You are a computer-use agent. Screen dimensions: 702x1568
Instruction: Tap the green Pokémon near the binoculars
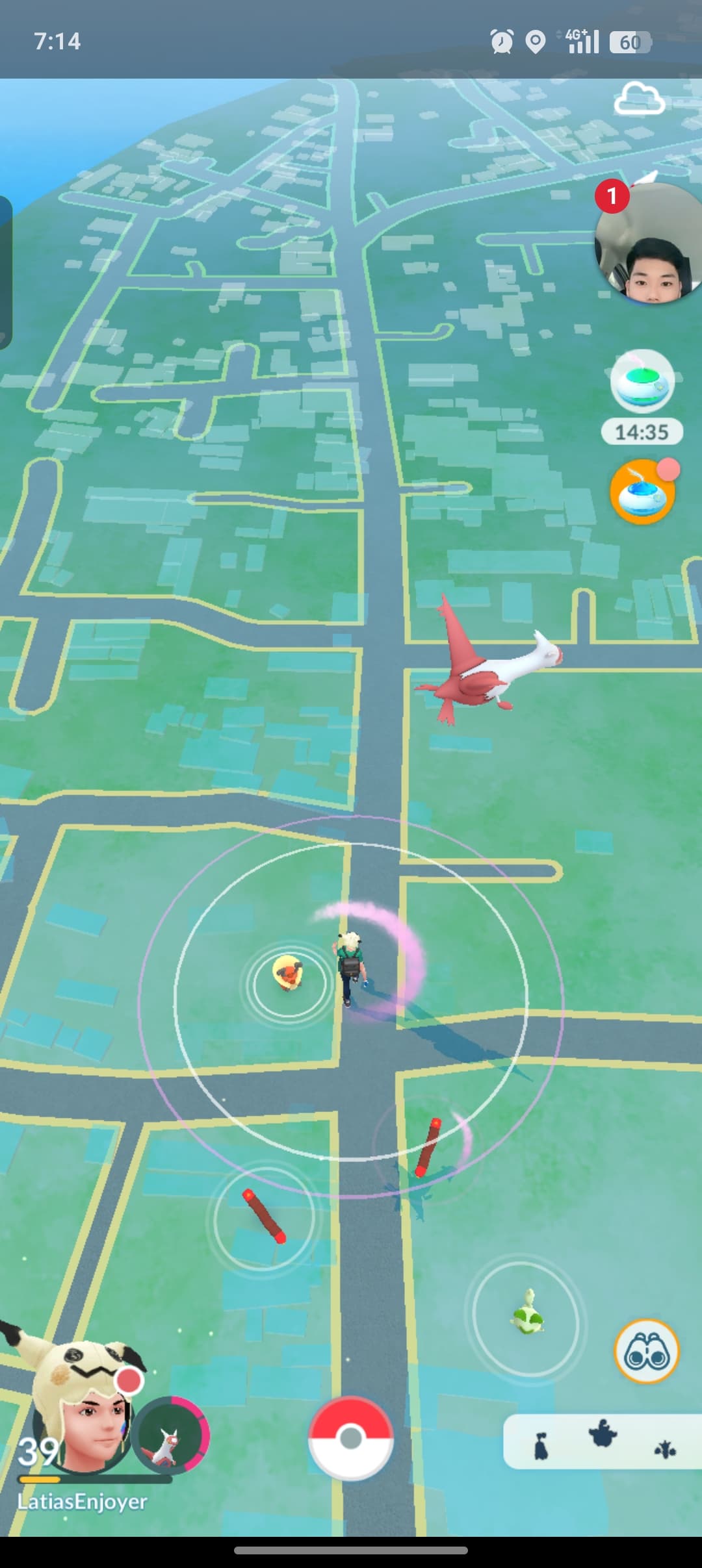528,1312
